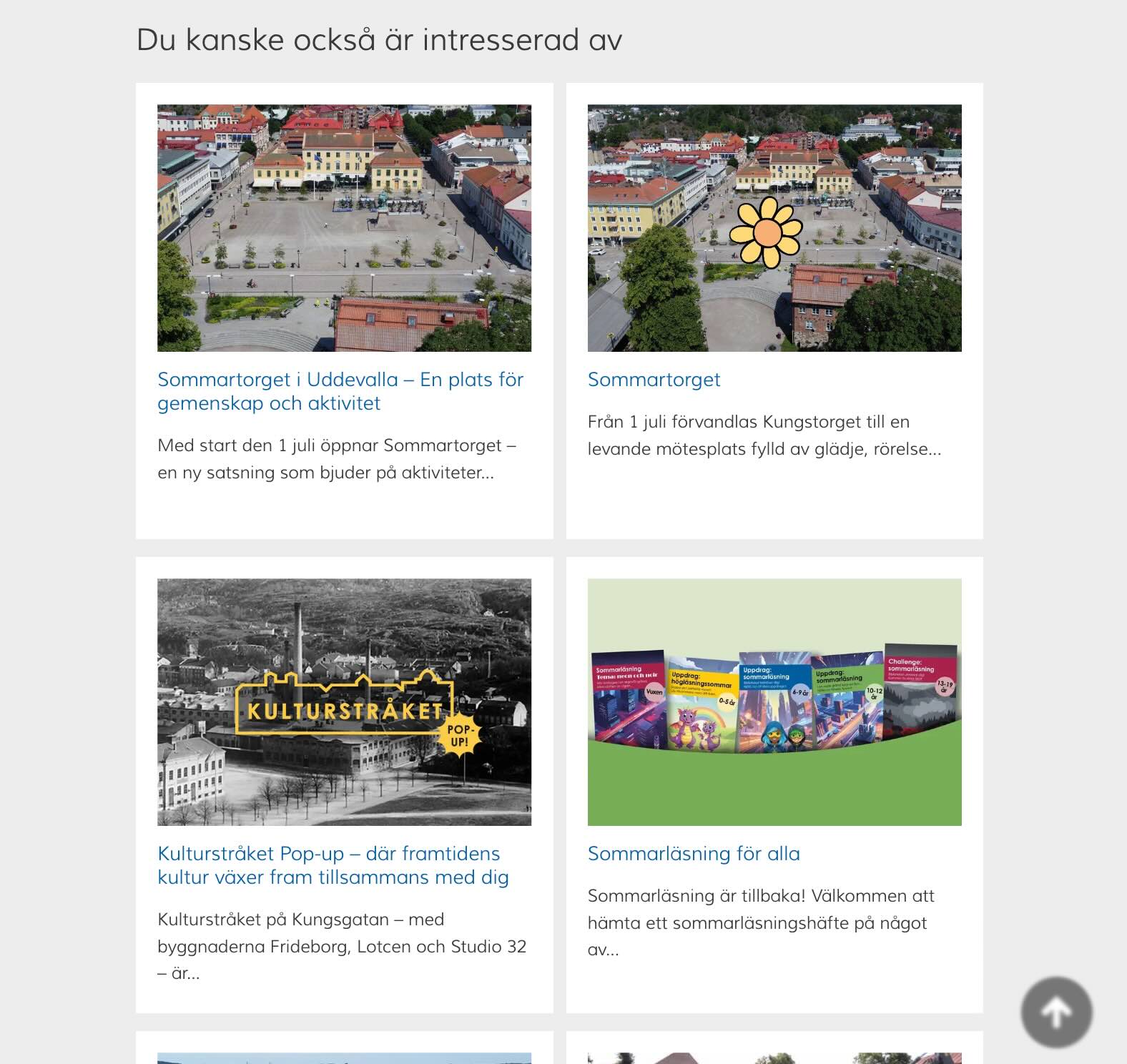Open Kulturstråket Pop-up article link

click(333, 865)
